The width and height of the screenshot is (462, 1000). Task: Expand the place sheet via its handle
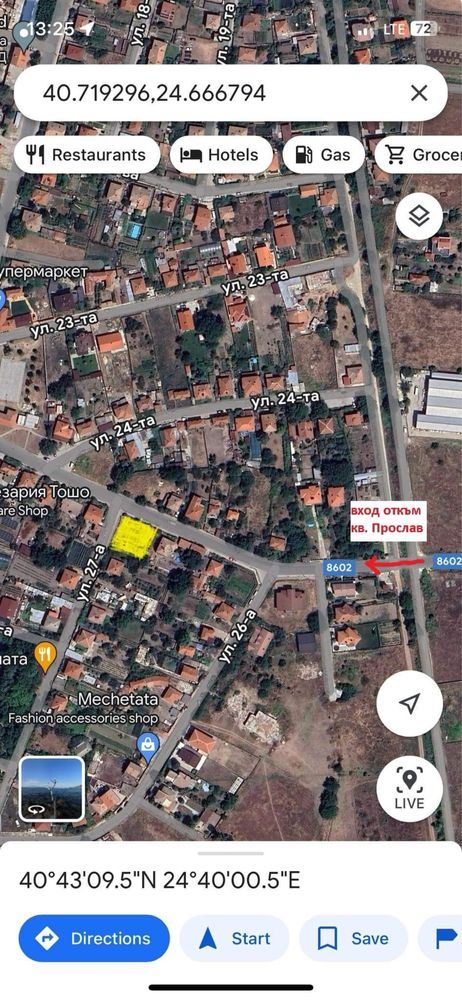point(230,853)
